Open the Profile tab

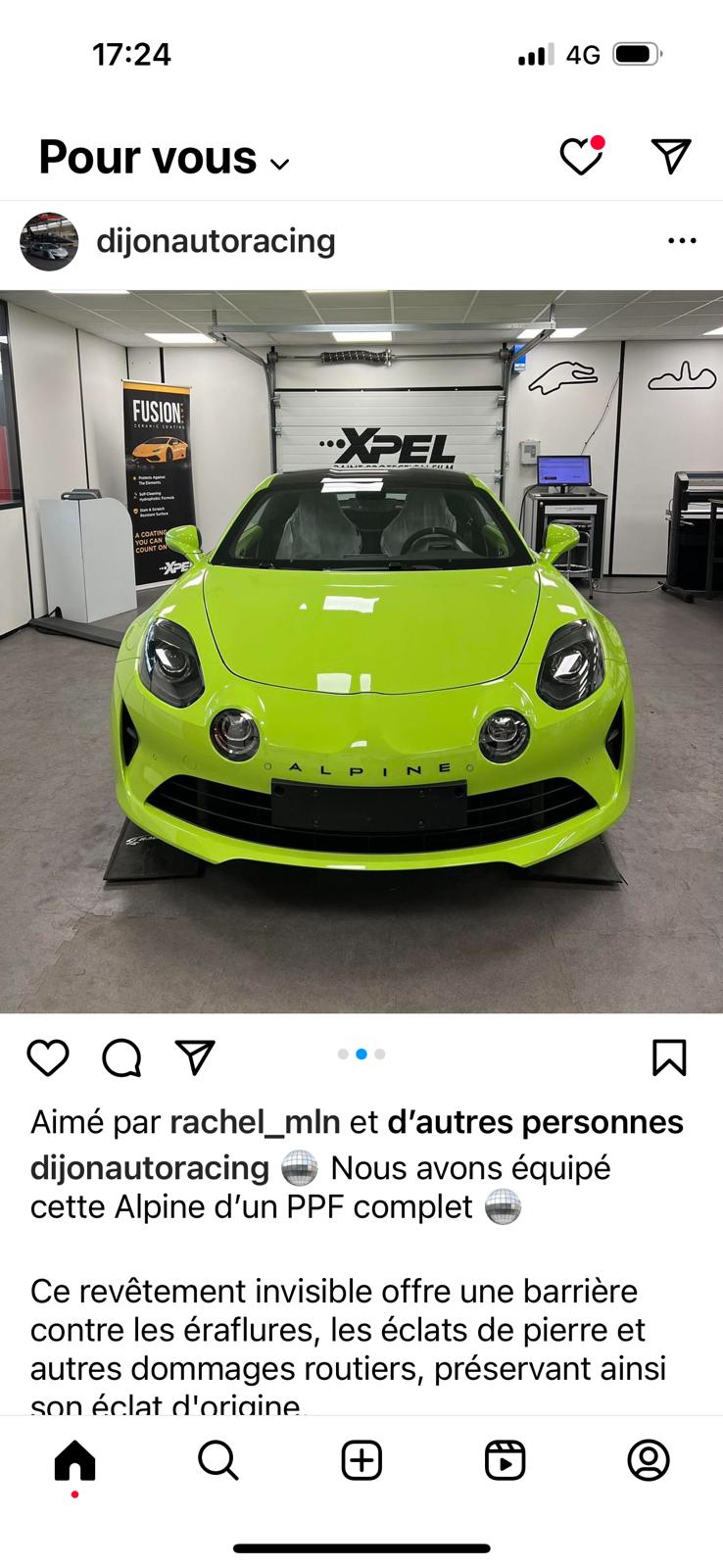click(x=649, y=1461)
